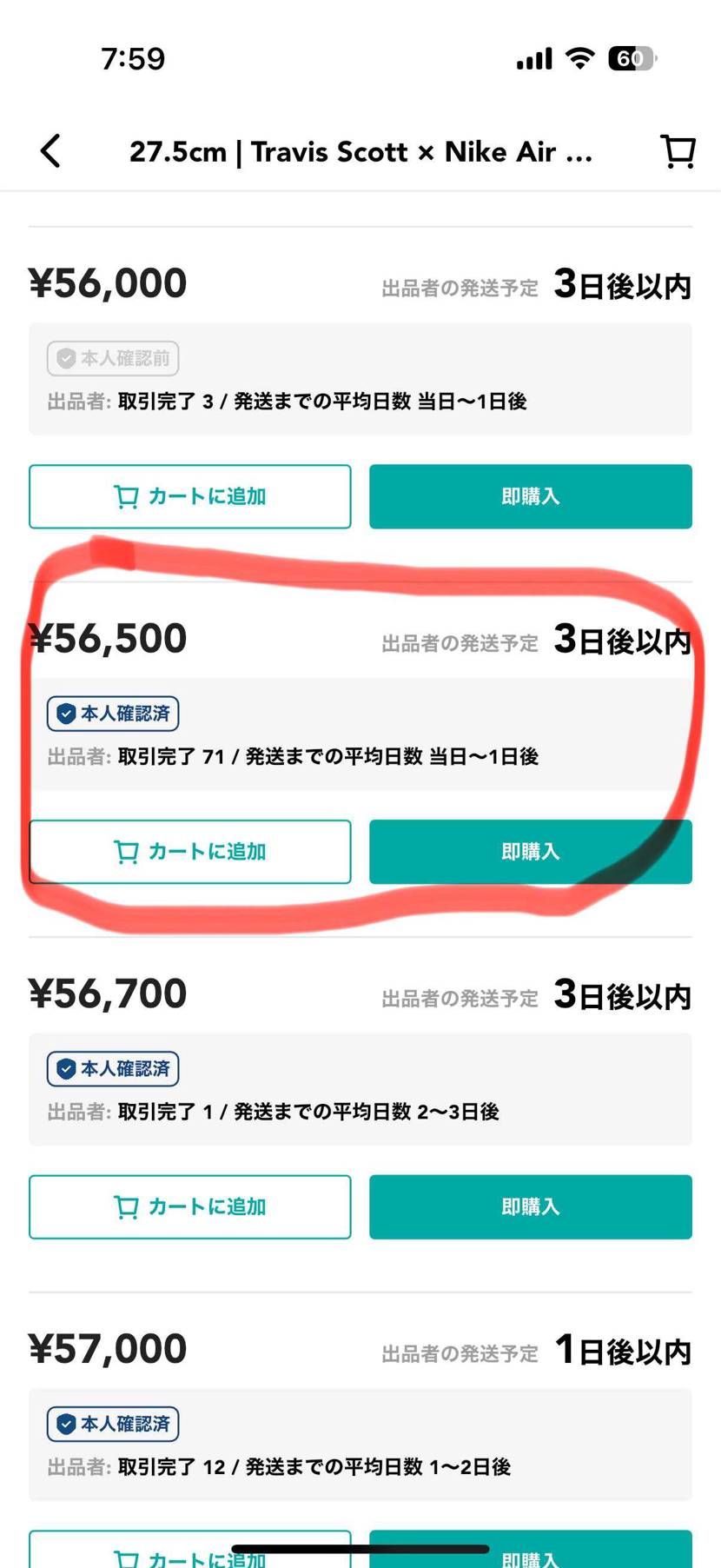Select 即購入 for the ¥56,700 listing
721x1568 pixels.
click(530, 1206)
